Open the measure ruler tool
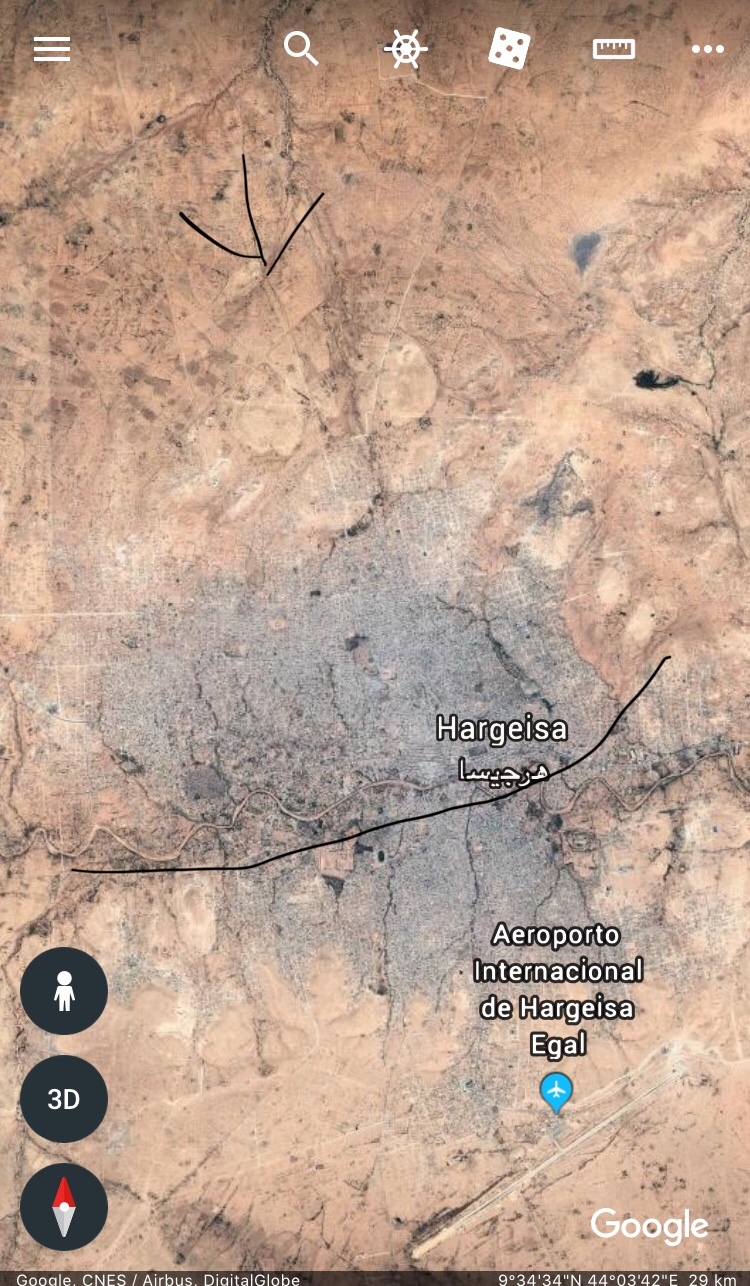Screen dimensions: 750x1286 [x=613, y=48]
